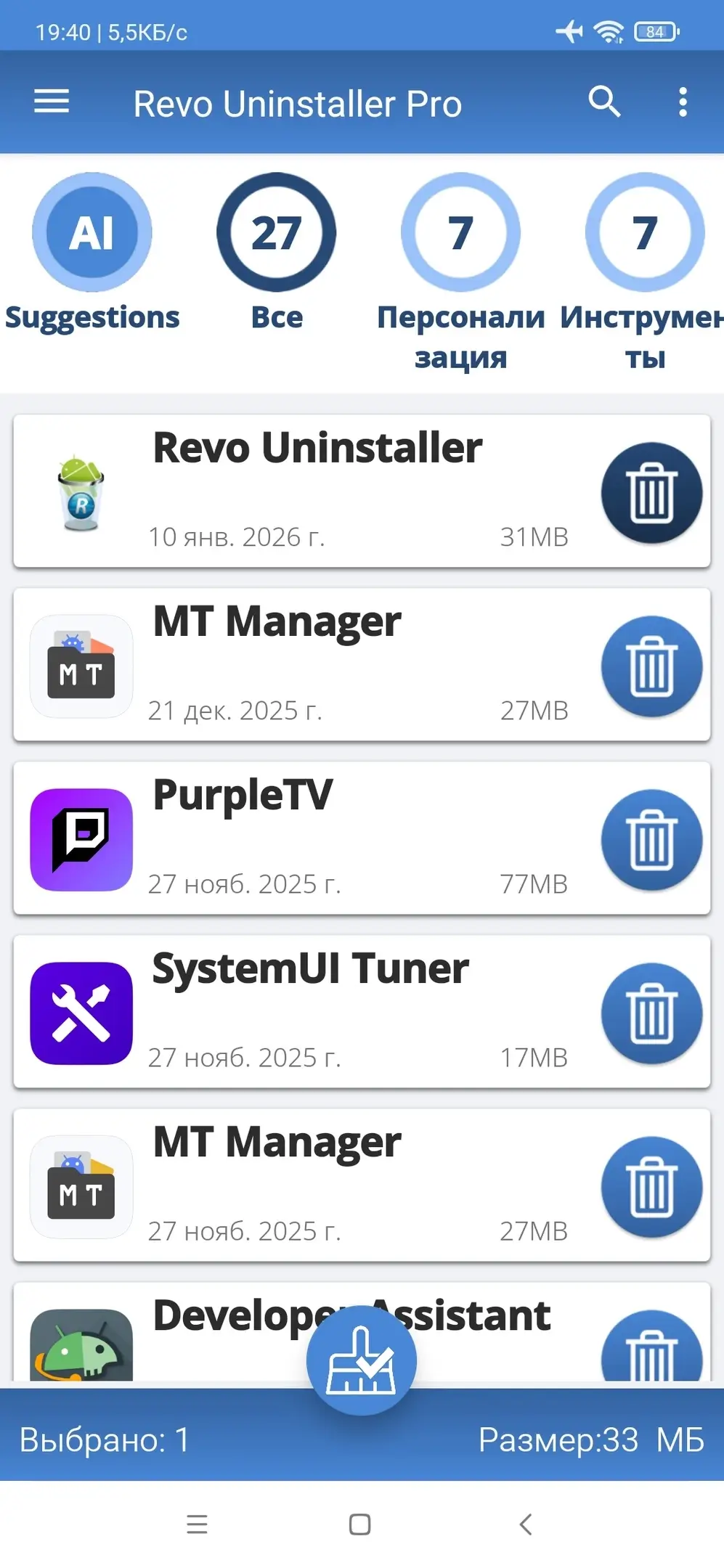Tap the trash button for Revo Uninstaller
Image resolution: width=724 pixels, height=1568 pixels.
[651, 493]
